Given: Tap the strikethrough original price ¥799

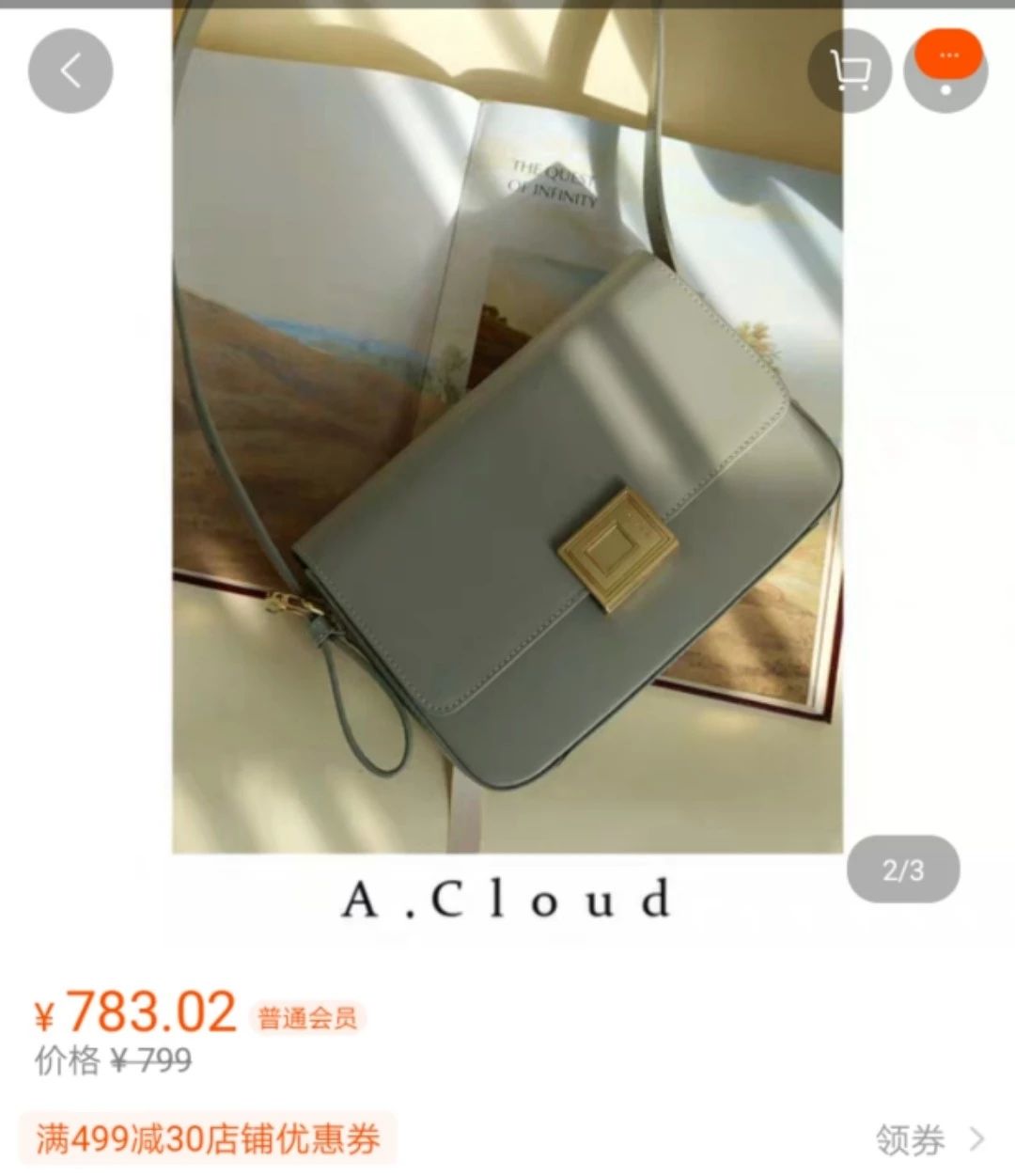Looking at the screenshot, I should click(x=150, y=1058).
